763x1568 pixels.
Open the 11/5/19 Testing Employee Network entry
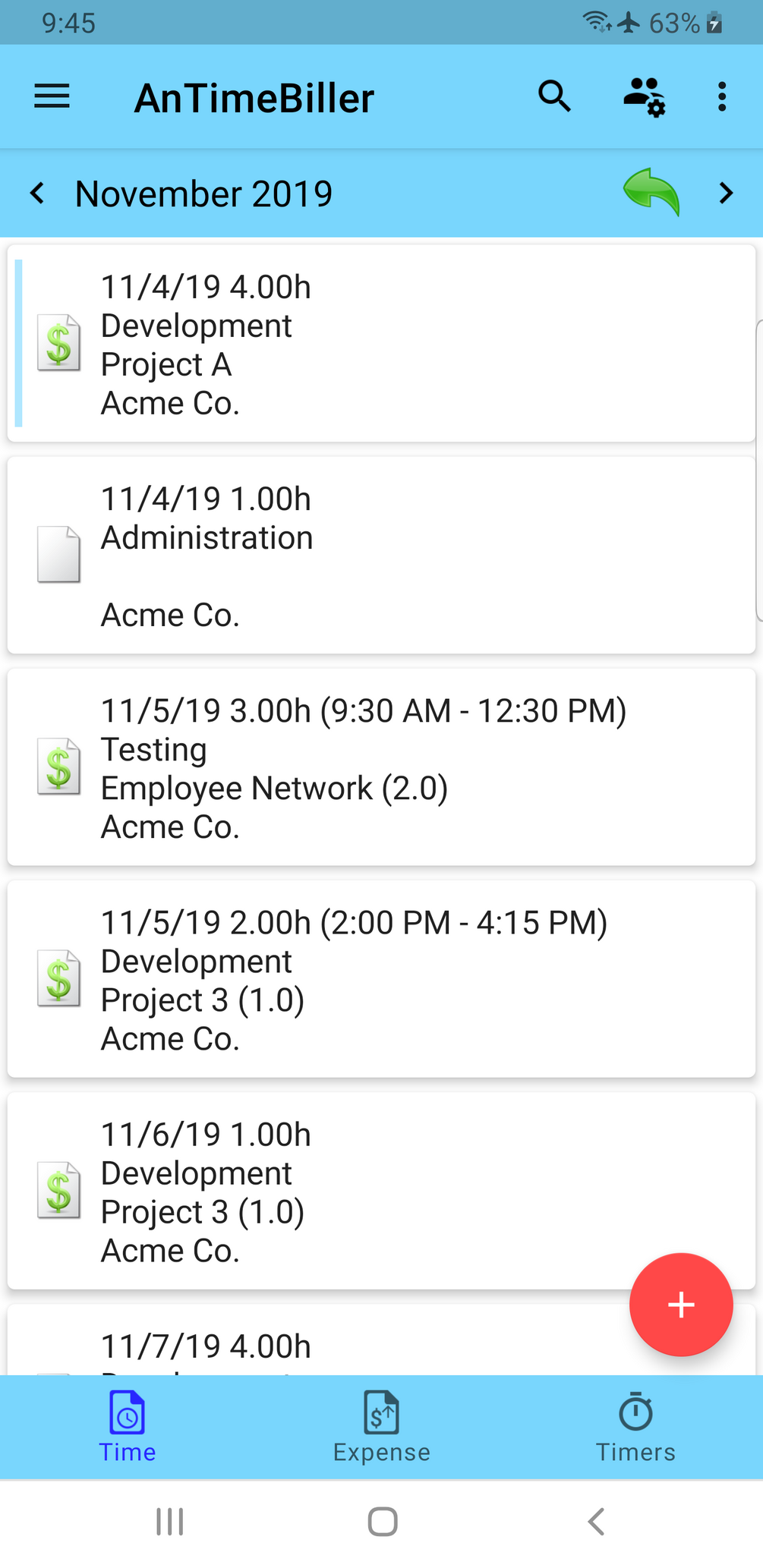(381, 767)
